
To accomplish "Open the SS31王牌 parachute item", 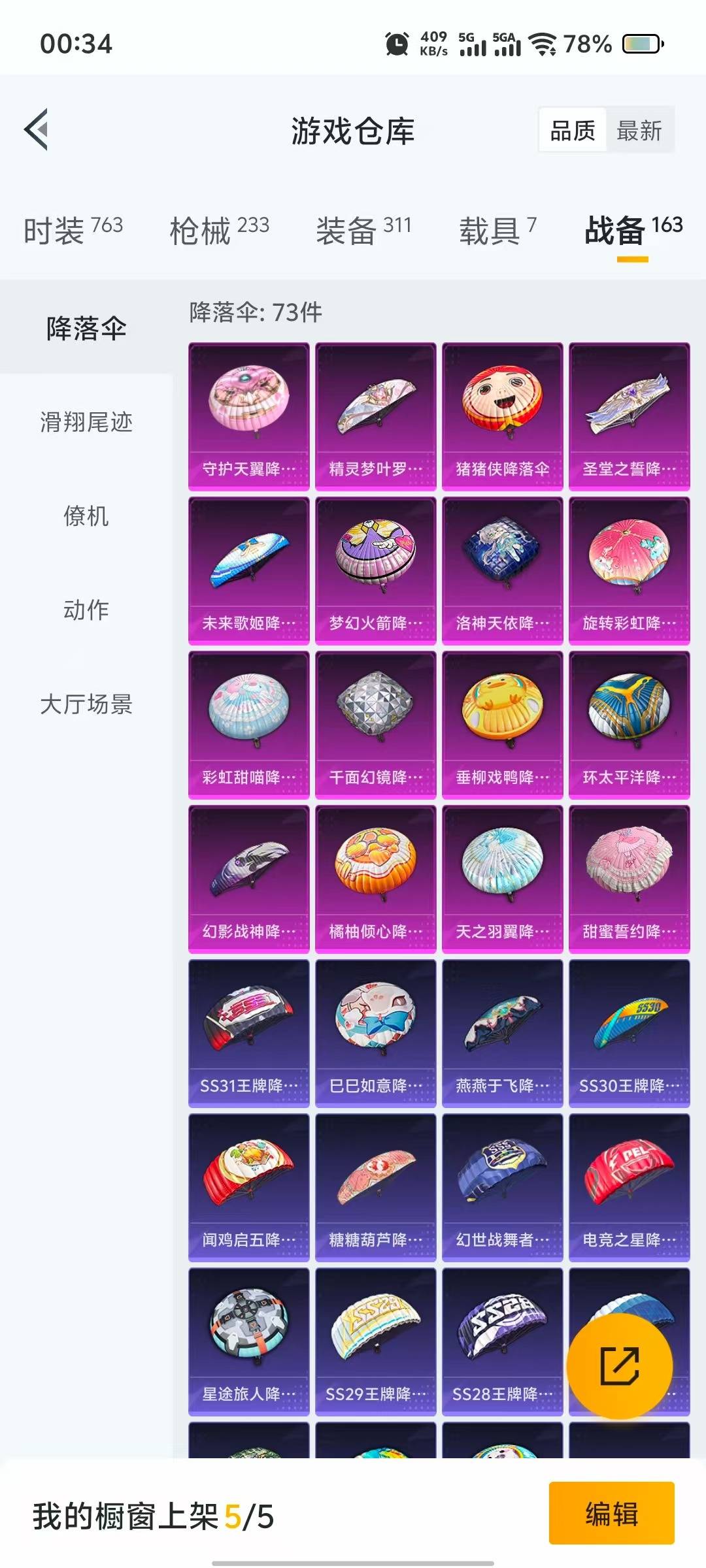I will tap(248, 1034).
